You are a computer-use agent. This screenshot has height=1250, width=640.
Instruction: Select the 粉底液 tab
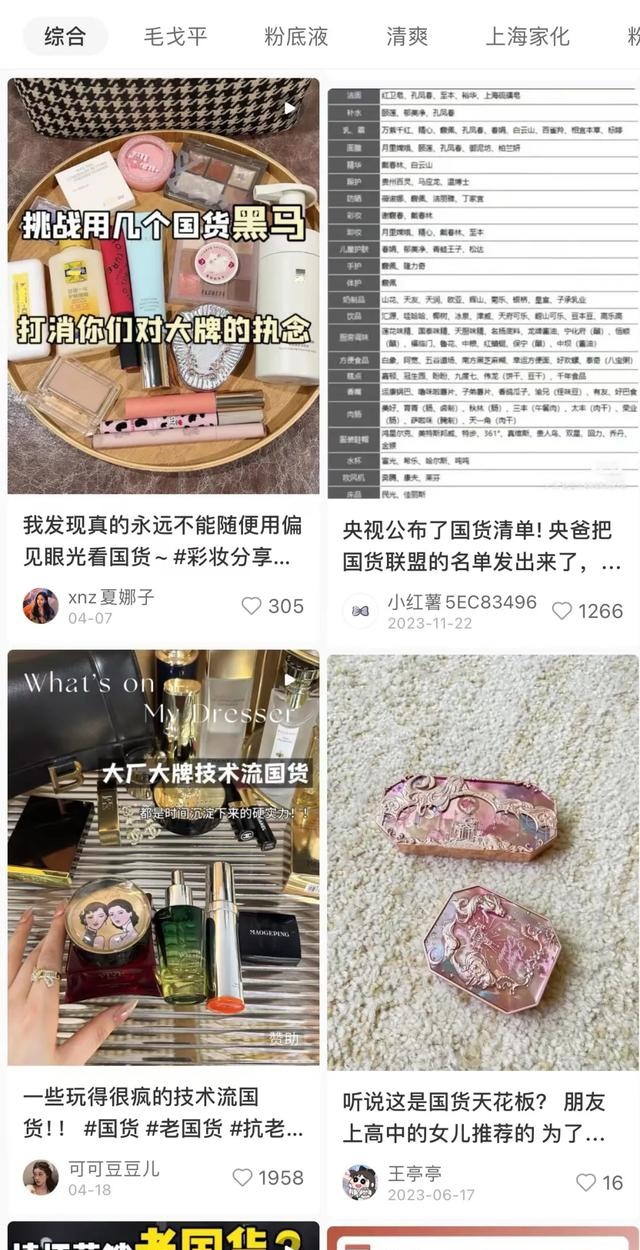[x=296, y=37]
